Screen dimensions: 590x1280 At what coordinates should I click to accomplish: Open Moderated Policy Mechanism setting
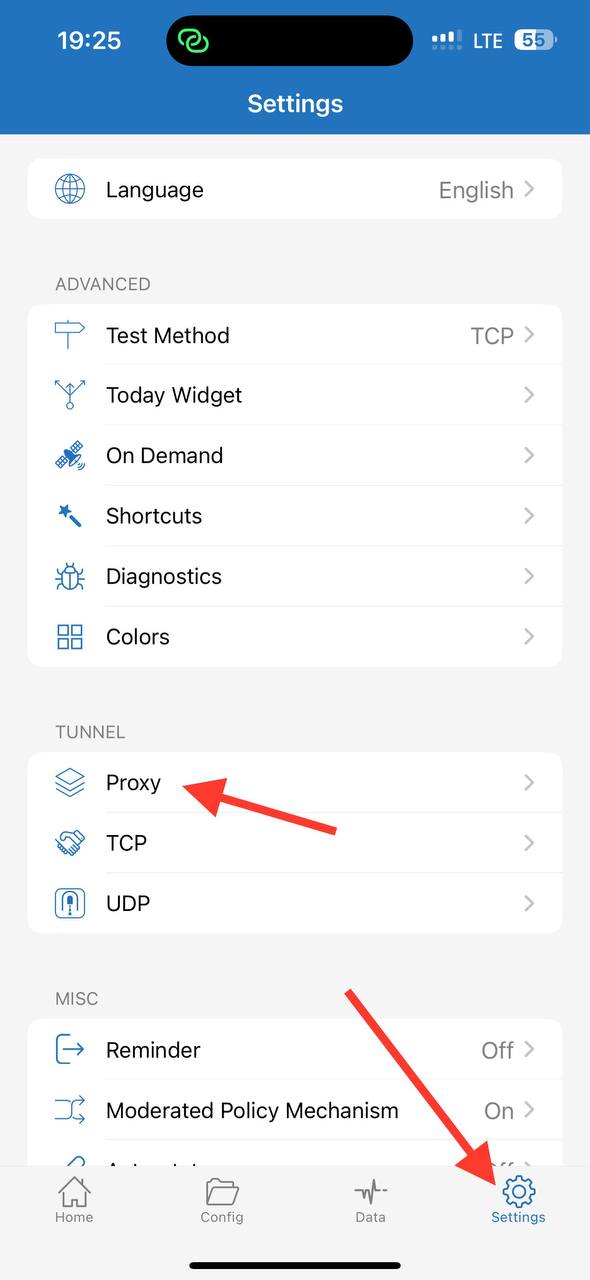point(294,1110)
